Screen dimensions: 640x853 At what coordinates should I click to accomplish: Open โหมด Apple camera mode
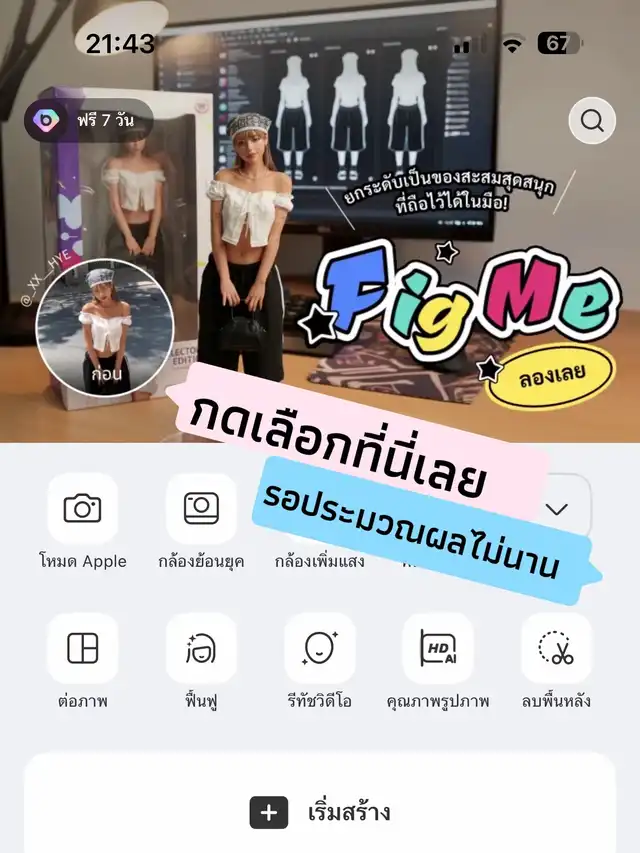pyautogui.click(x=83, y=509)
